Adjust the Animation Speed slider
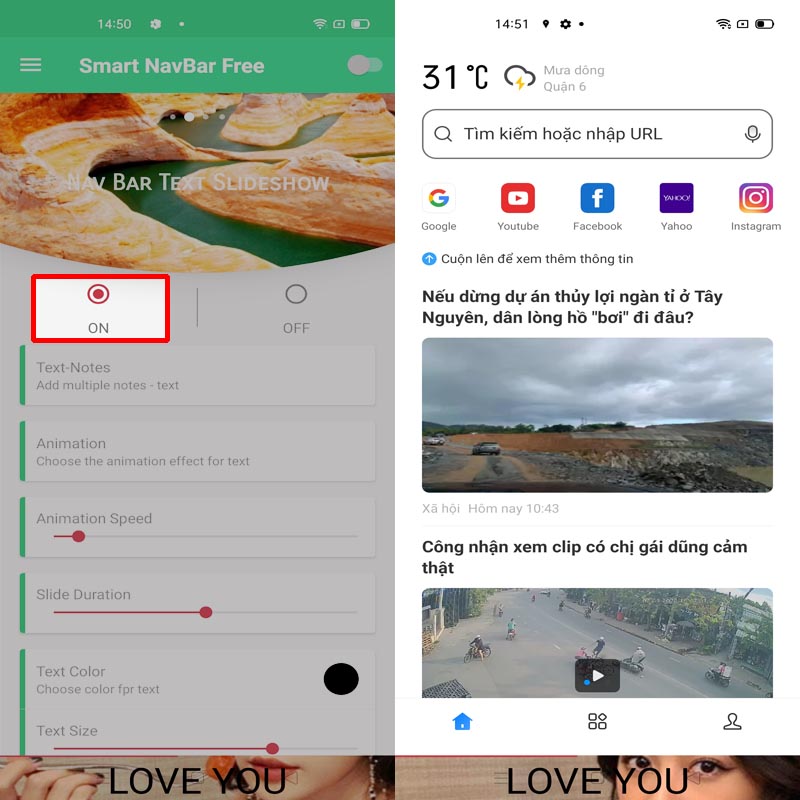 click(79, 537)
